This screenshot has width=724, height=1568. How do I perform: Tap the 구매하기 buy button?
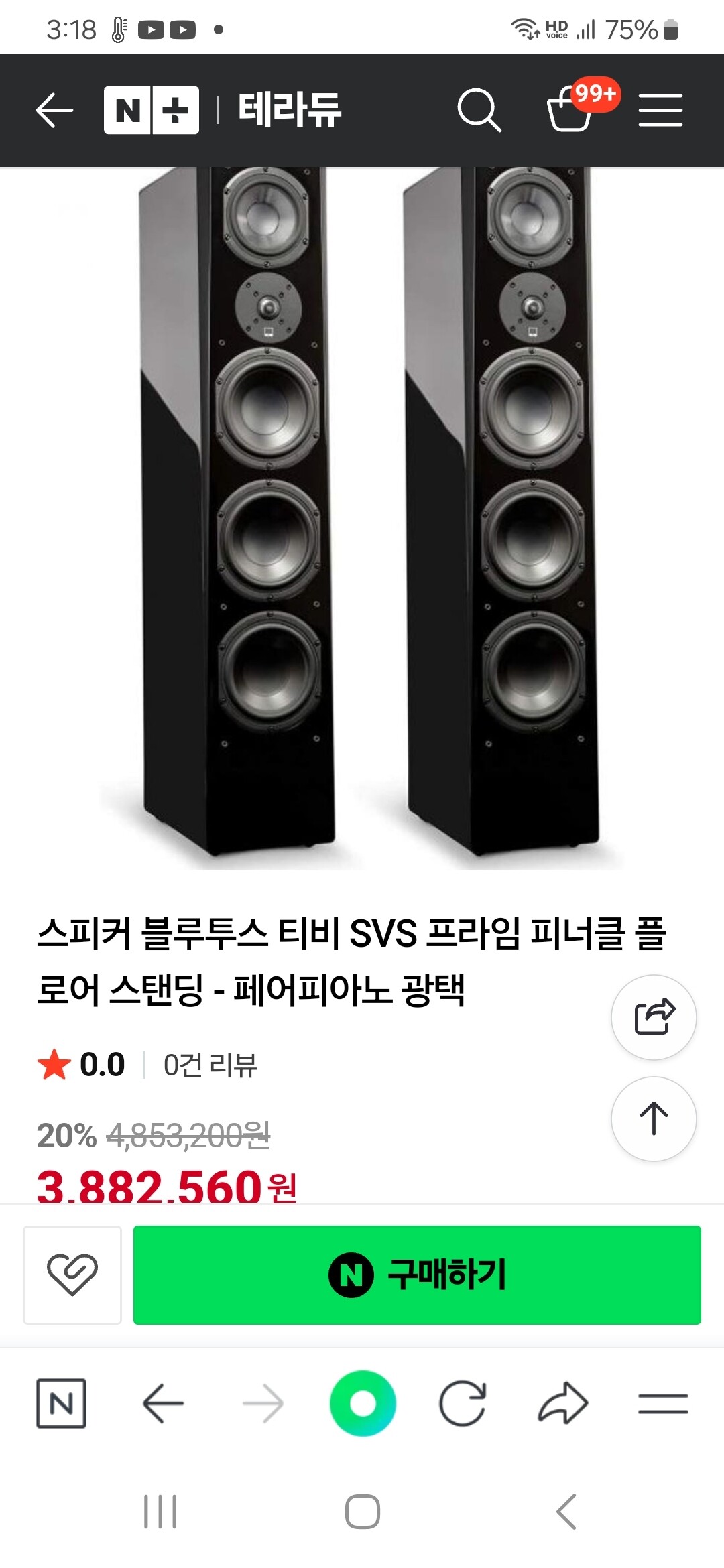[417, 1275]
